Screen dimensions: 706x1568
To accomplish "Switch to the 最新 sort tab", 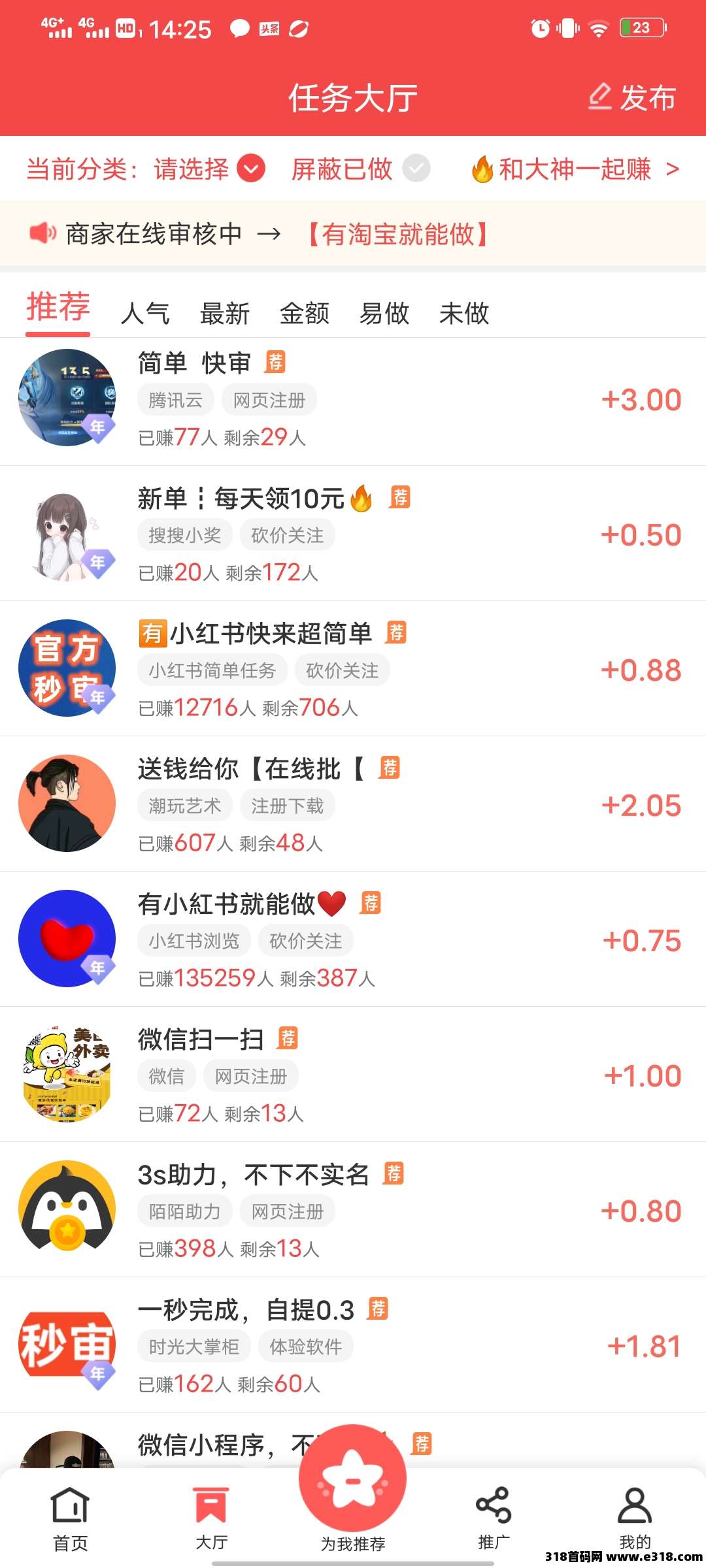I will [x=225, y=314].
